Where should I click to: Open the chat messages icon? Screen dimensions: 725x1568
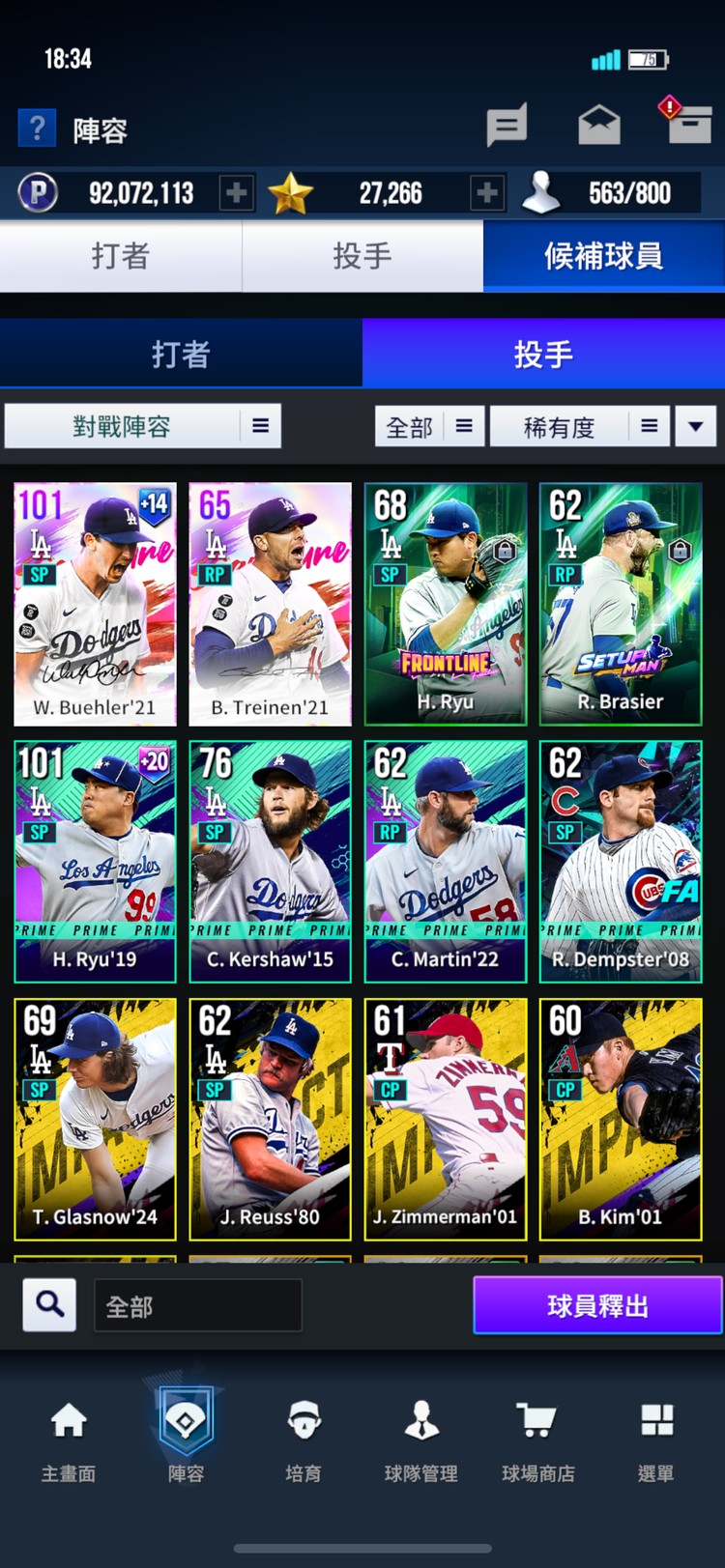point(506,125)
